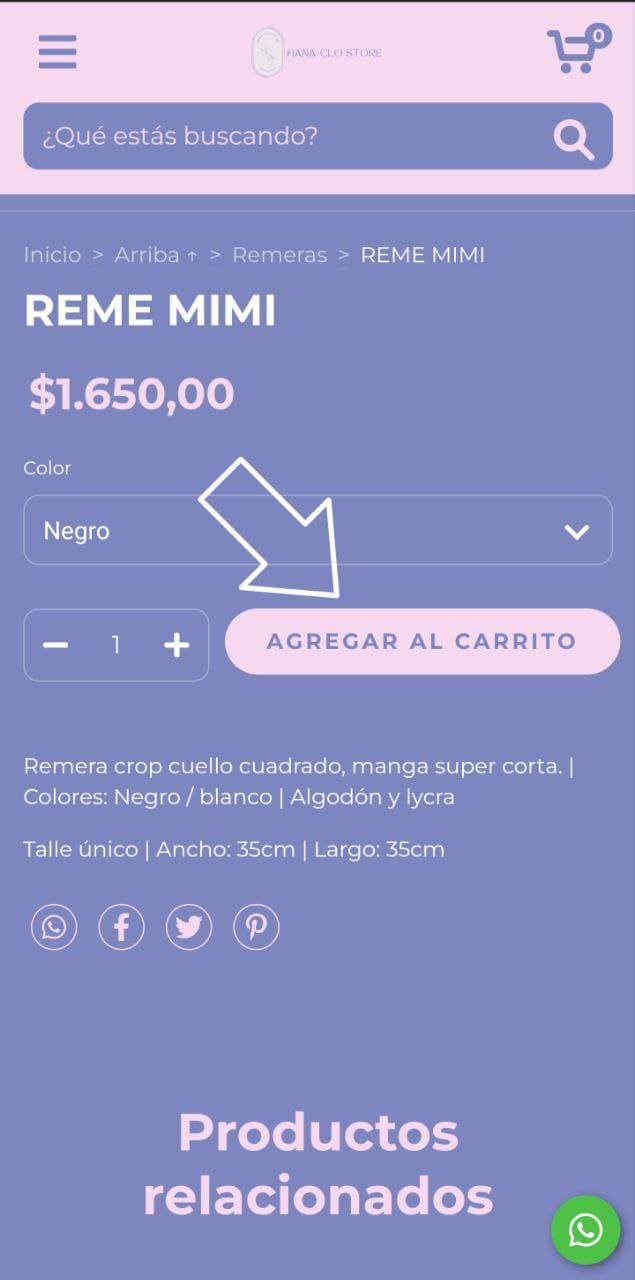Share the product on Twitter
The height and width of the screenshot is (1280, 635).
[x=189, y=928]
